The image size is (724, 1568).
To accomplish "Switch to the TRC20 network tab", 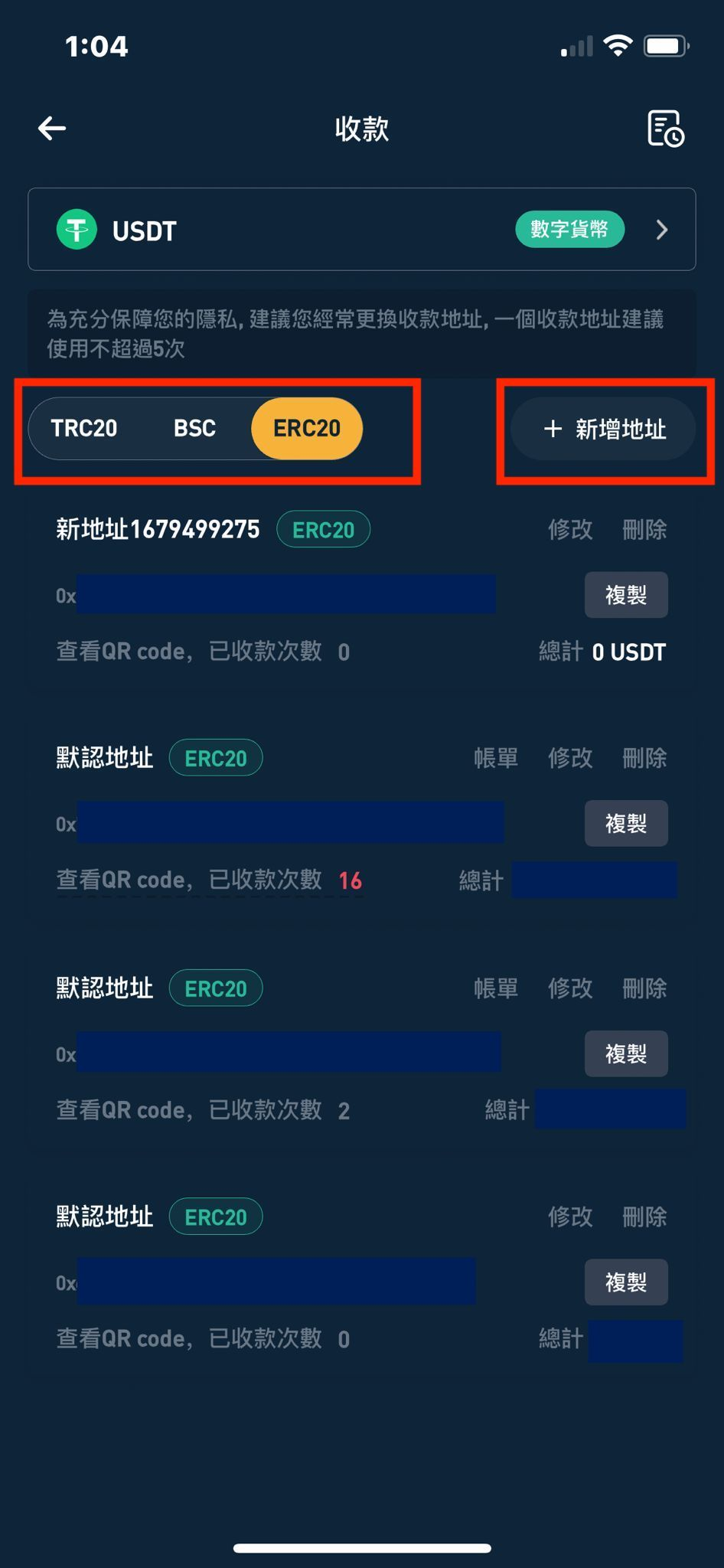I will [84, 428].
